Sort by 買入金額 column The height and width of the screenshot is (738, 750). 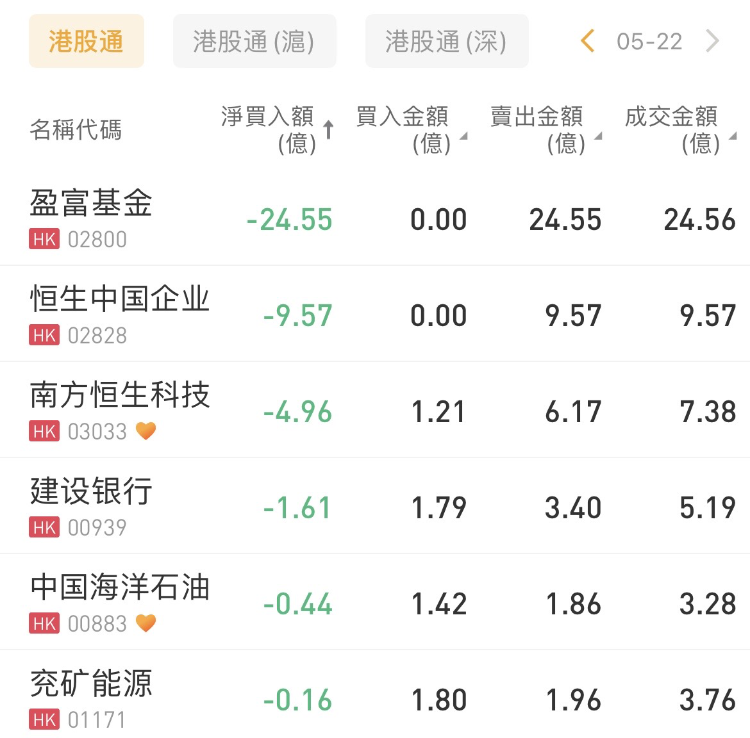(410, 130)
